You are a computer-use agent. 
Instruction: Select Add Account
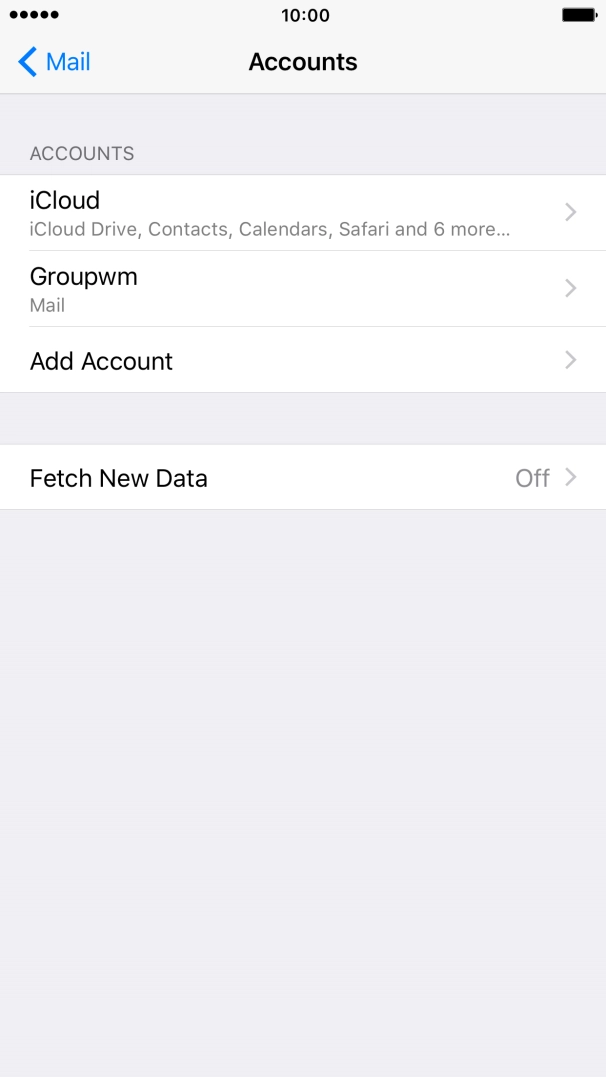[300, 361]
